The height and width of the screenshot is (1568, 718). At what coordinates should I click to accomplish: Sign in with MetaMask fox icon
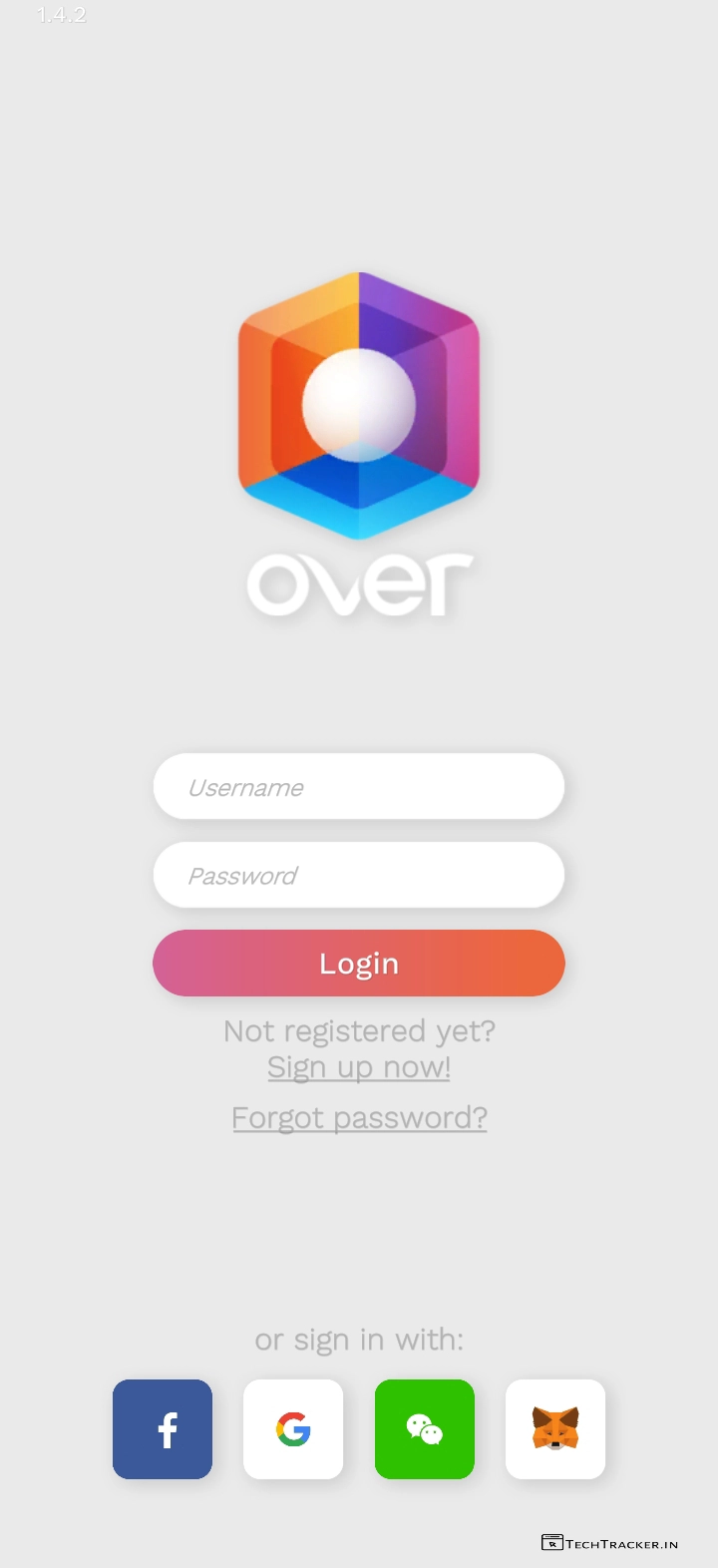click(555, 1428)
